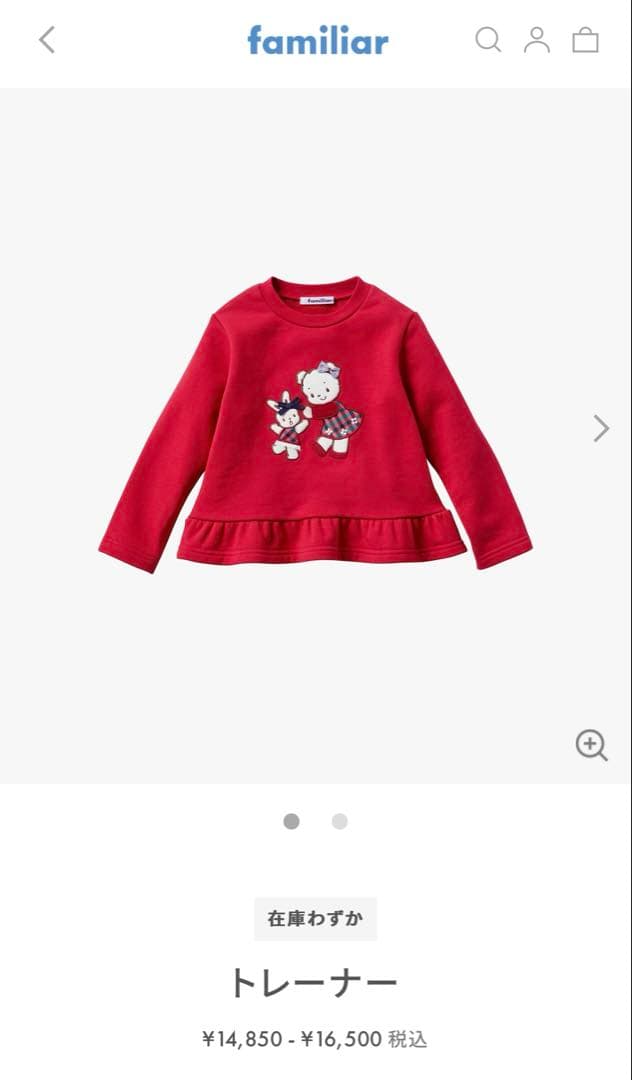The width and height of the screenshot is (632, 1080).
Task: Open the account profile icon
Action: pos(537,40)
